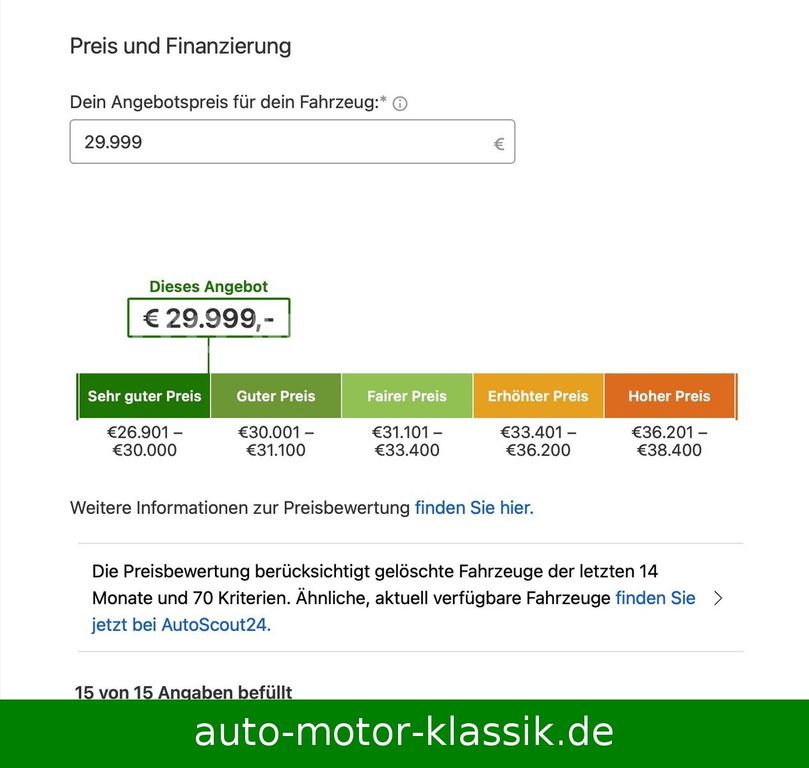The width and height of the screenshot is (809, 768).
Task: Open the 'finden Sie hier' price rating link
Action: [474, 508]
